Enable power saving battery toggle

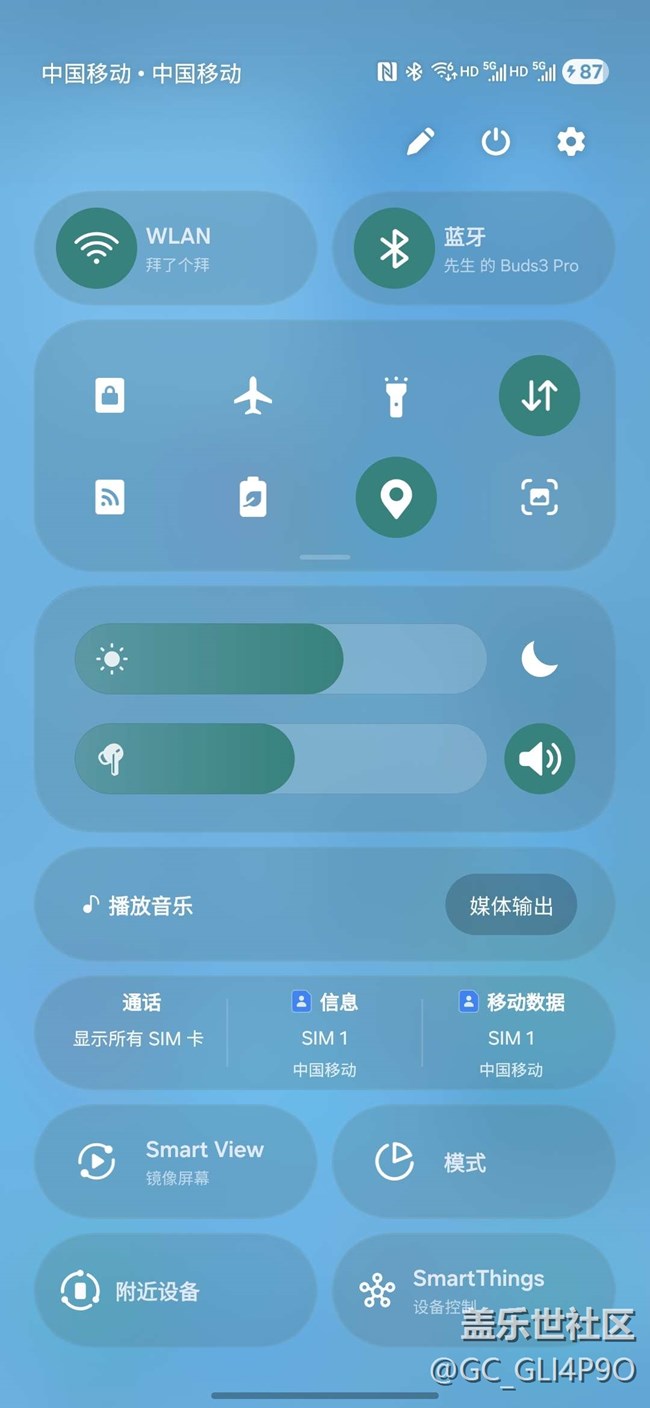[x=253, y=497]
